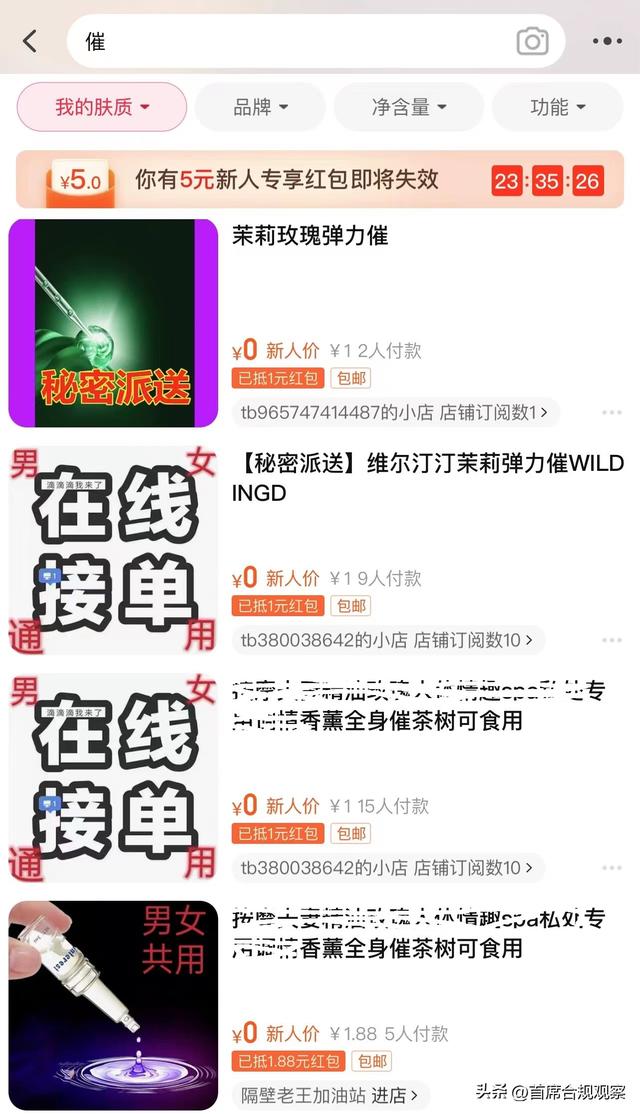Tap the search field containing 催
This screenshot has width=640, height=1114.
coord(290,41)
